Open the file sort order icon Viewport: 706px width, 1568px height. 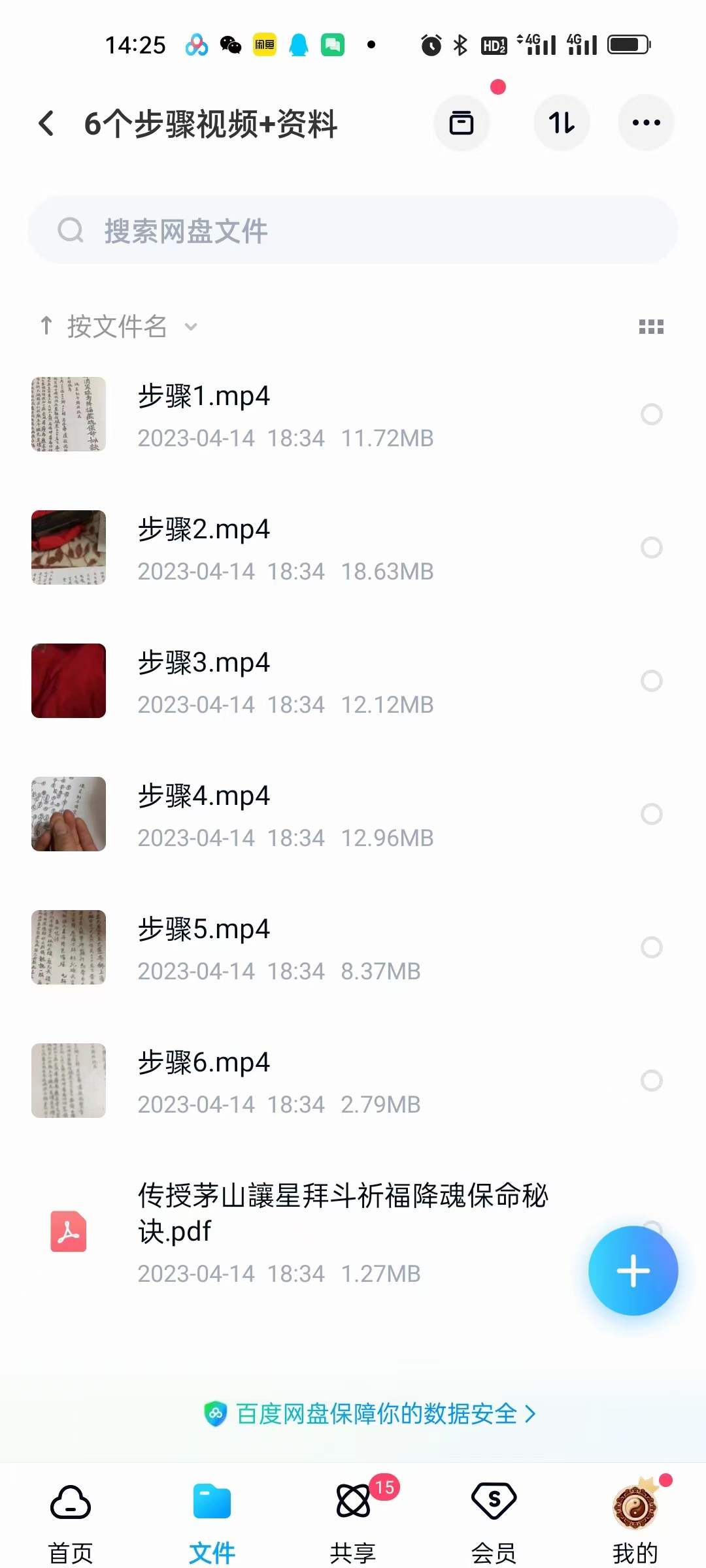pyautogui.click(x=562, y=122)
